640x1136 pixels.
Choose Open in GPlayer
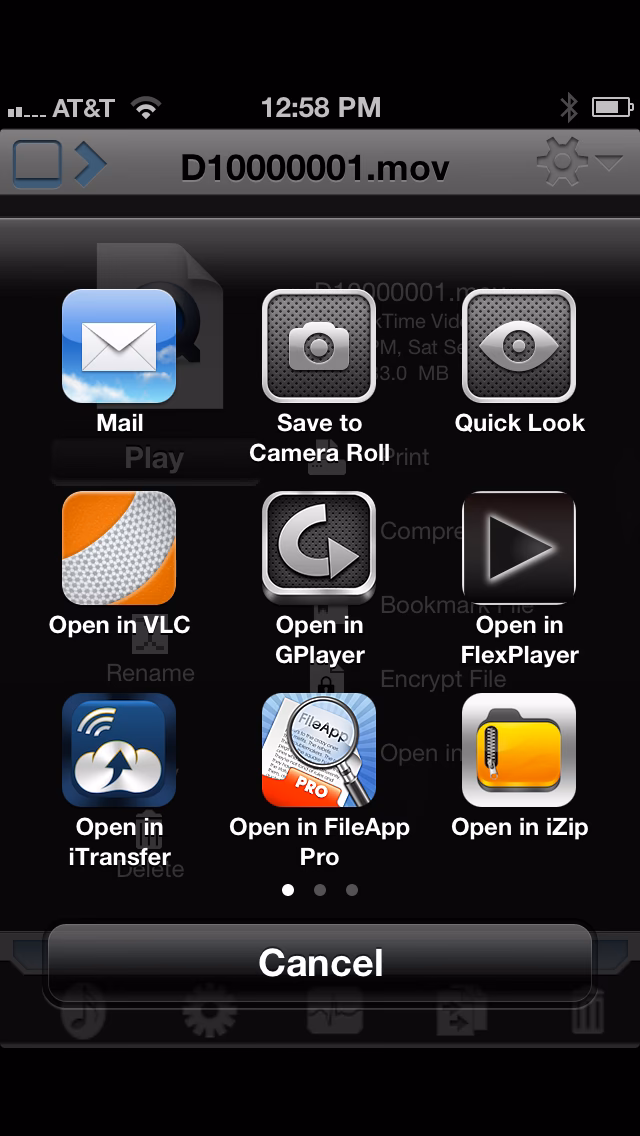click(319, 548)
